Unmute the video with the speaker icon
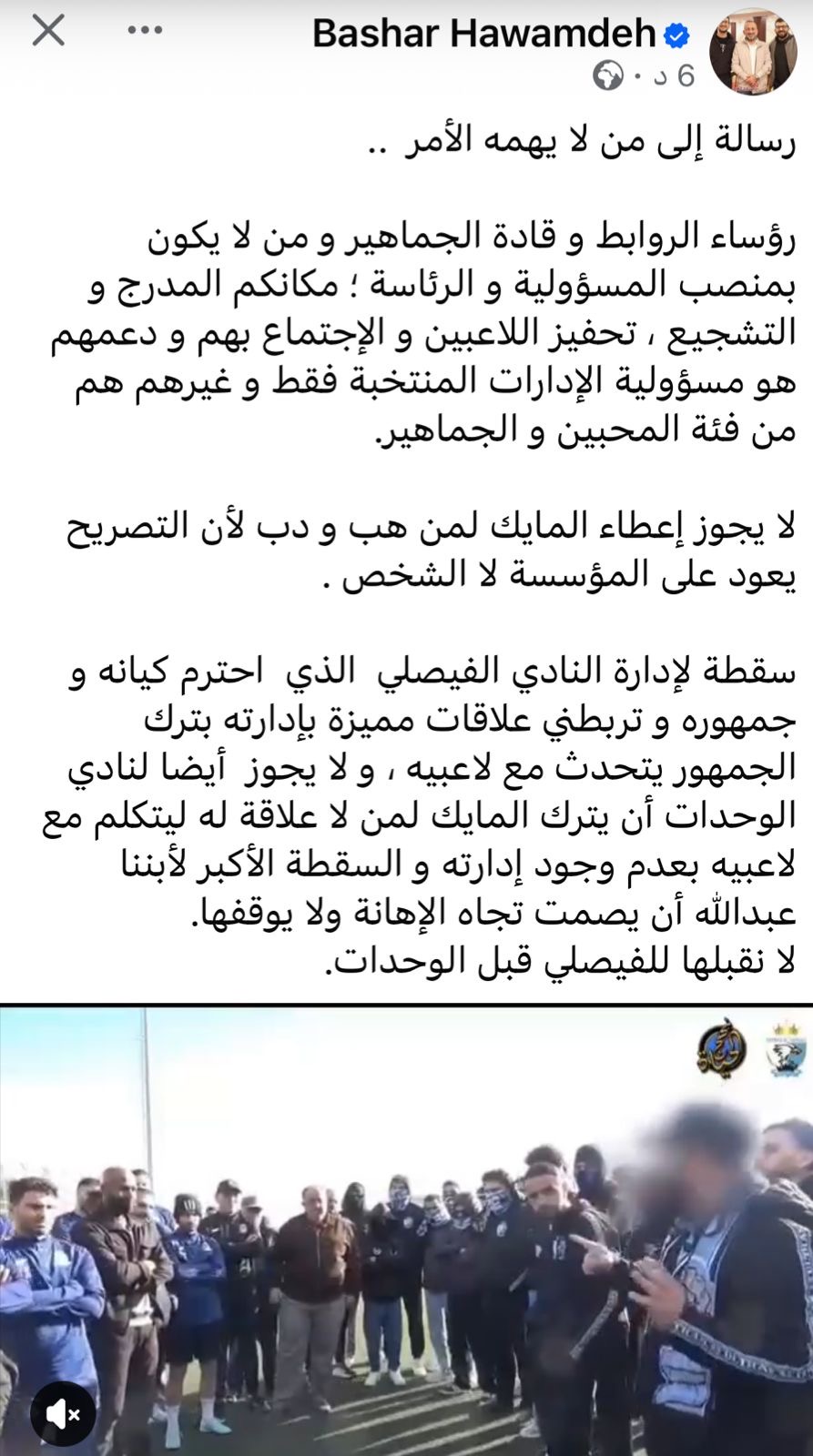The width and height of the screenshot is (813, 1456). tap(63, 1414)
